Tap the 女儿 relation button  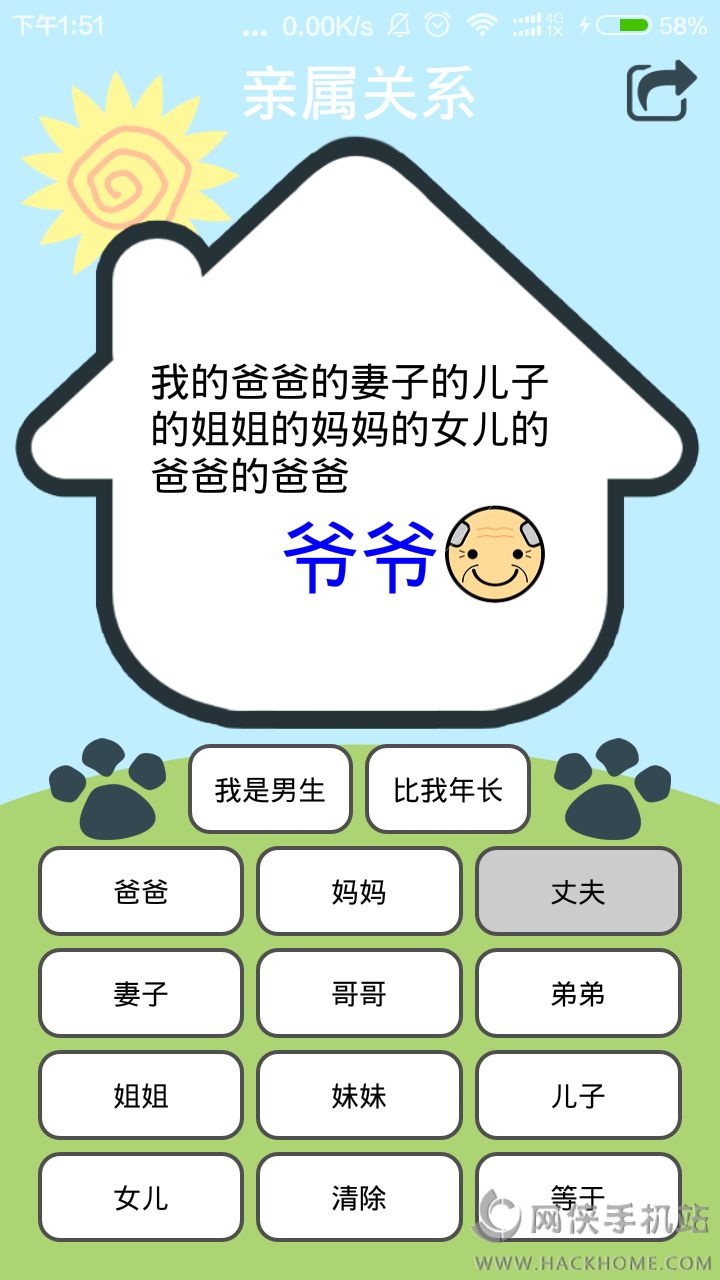141,1197
